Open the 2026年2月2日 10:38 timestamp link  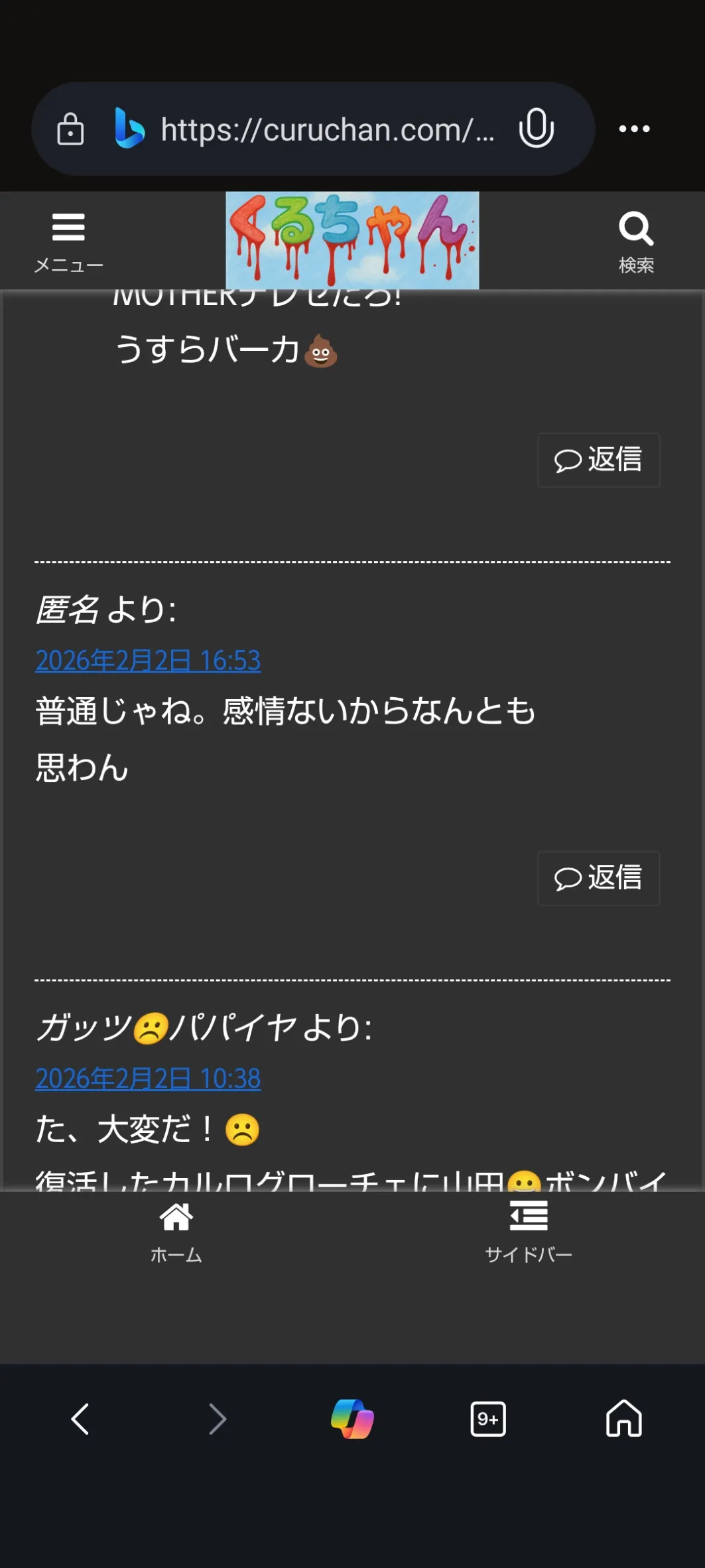point(148,1078)
